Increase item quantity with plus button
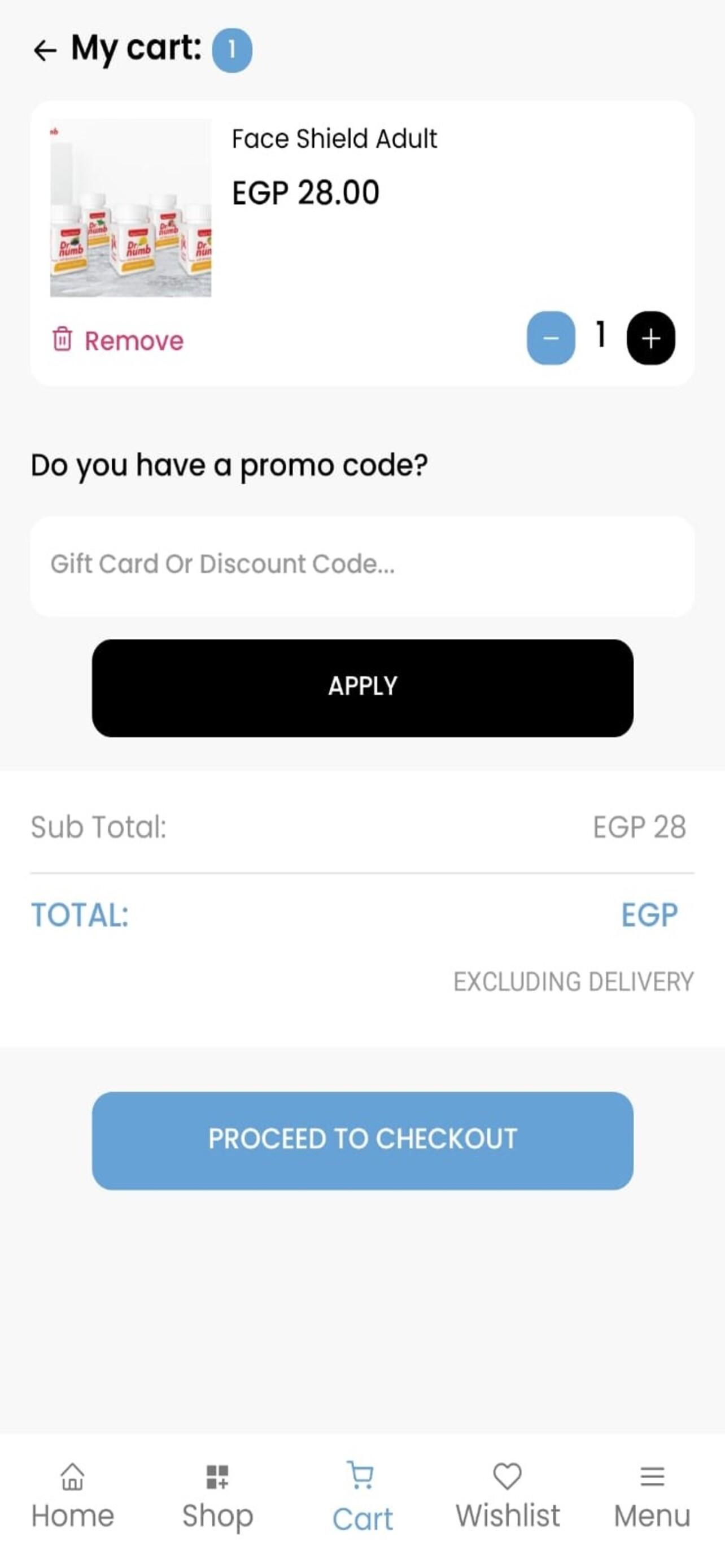Viewport: 725px width, 1568px height. pyautogui.click(x=650, y=338)
